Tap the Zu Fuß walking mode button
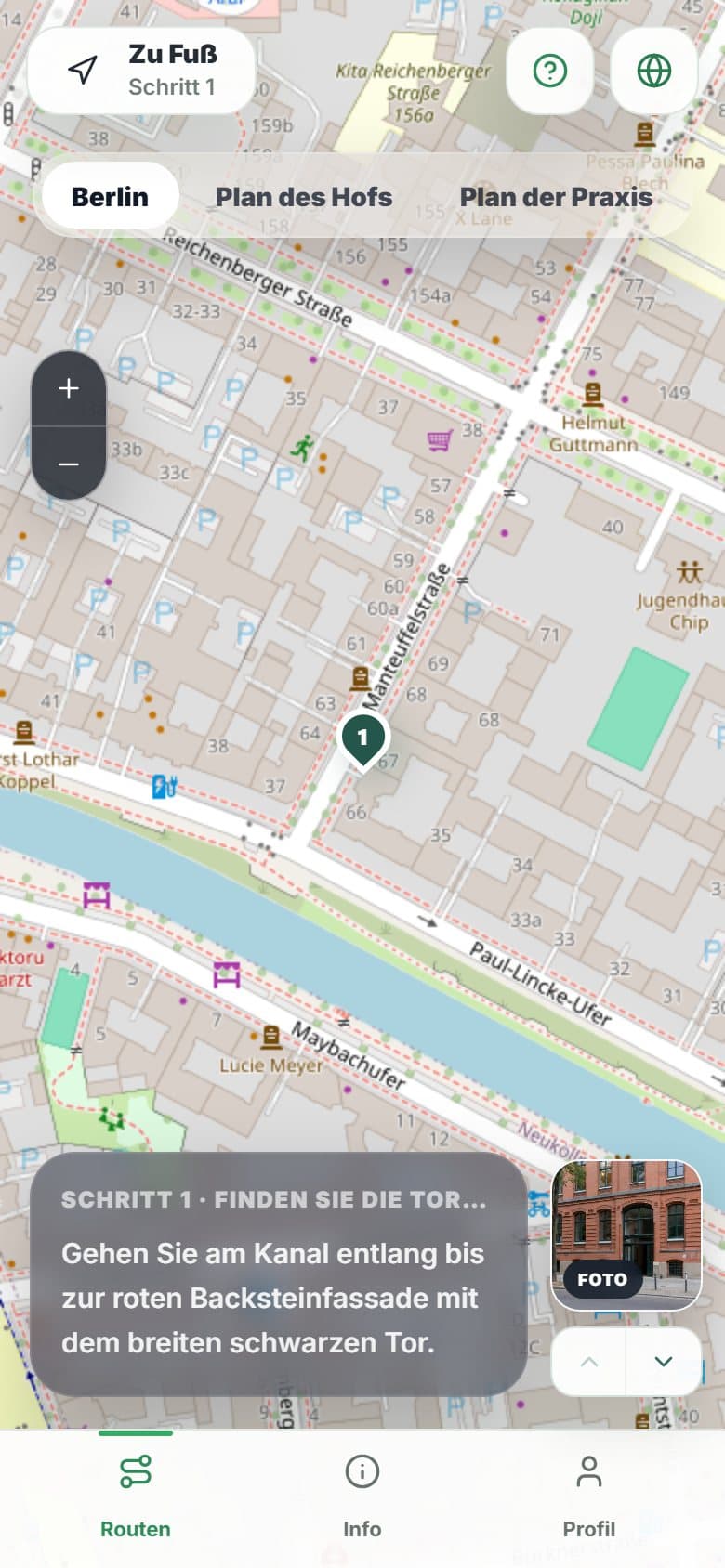Viewport: 725px width, 1568px height. pos(141,71)
